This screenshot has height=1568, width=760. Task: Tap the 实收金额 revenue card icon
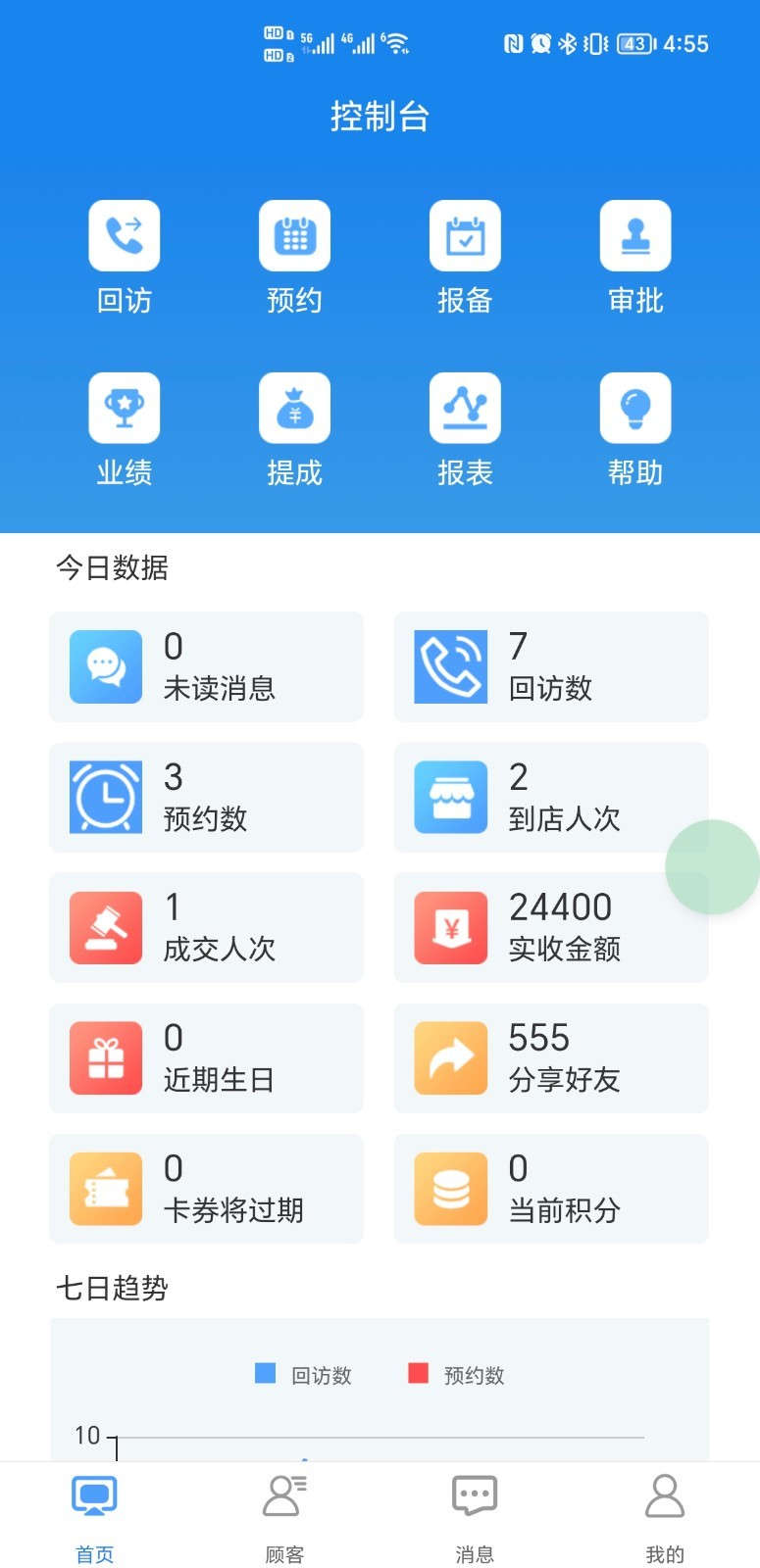click(x=450, y=927)
